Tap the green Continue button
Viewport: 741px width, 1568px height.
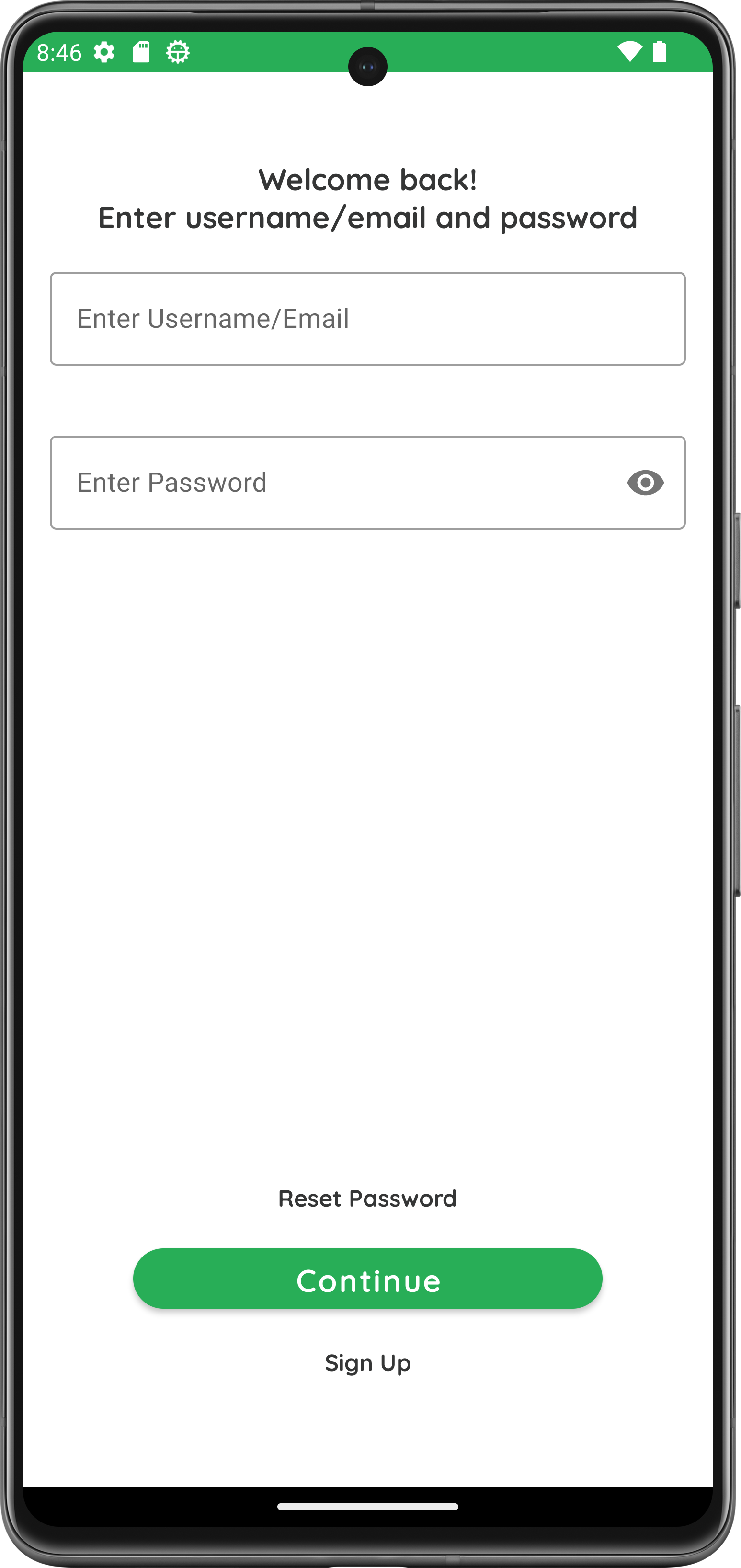click(367, 1278)
